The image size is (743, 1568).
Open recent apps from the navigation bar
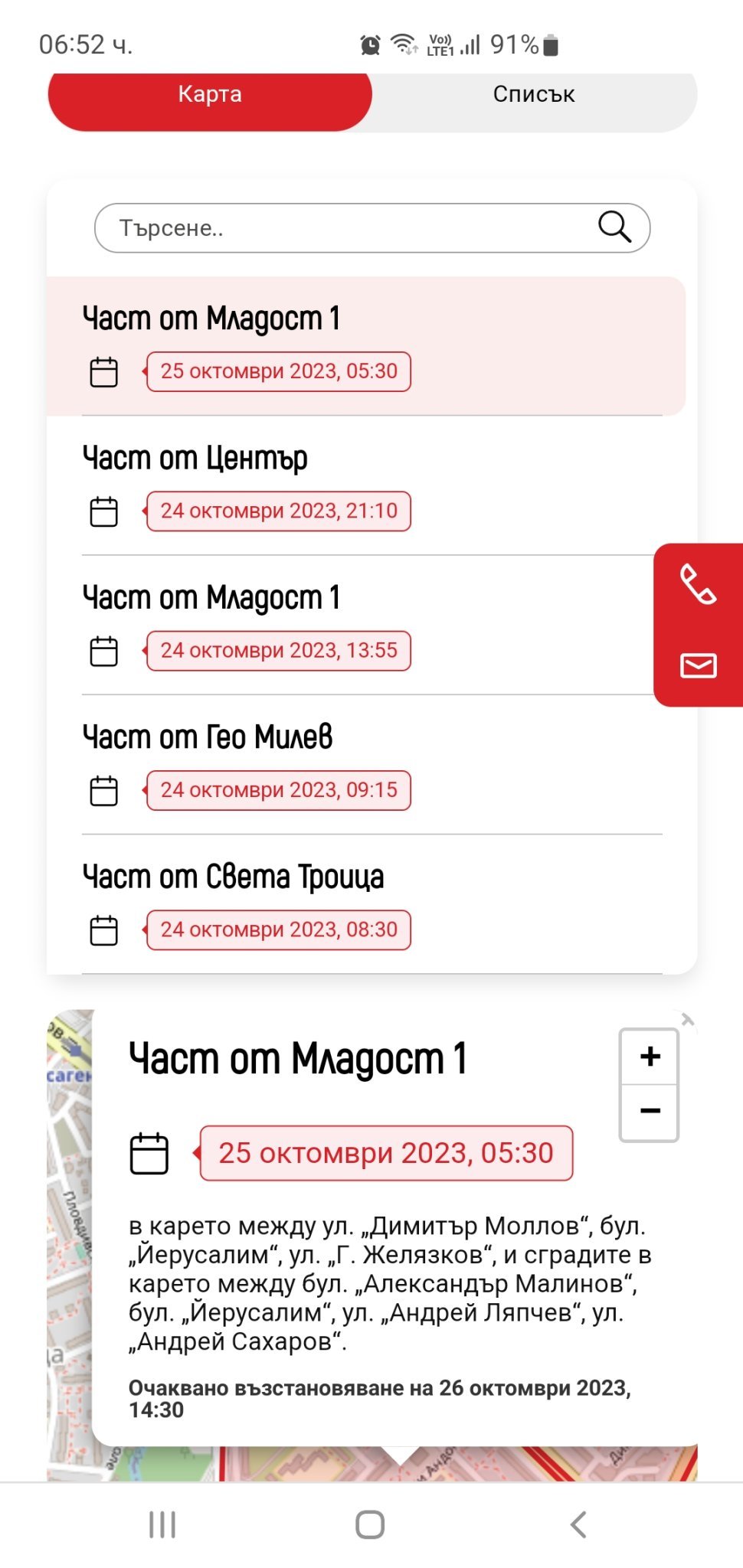(x=162, y=1524)
